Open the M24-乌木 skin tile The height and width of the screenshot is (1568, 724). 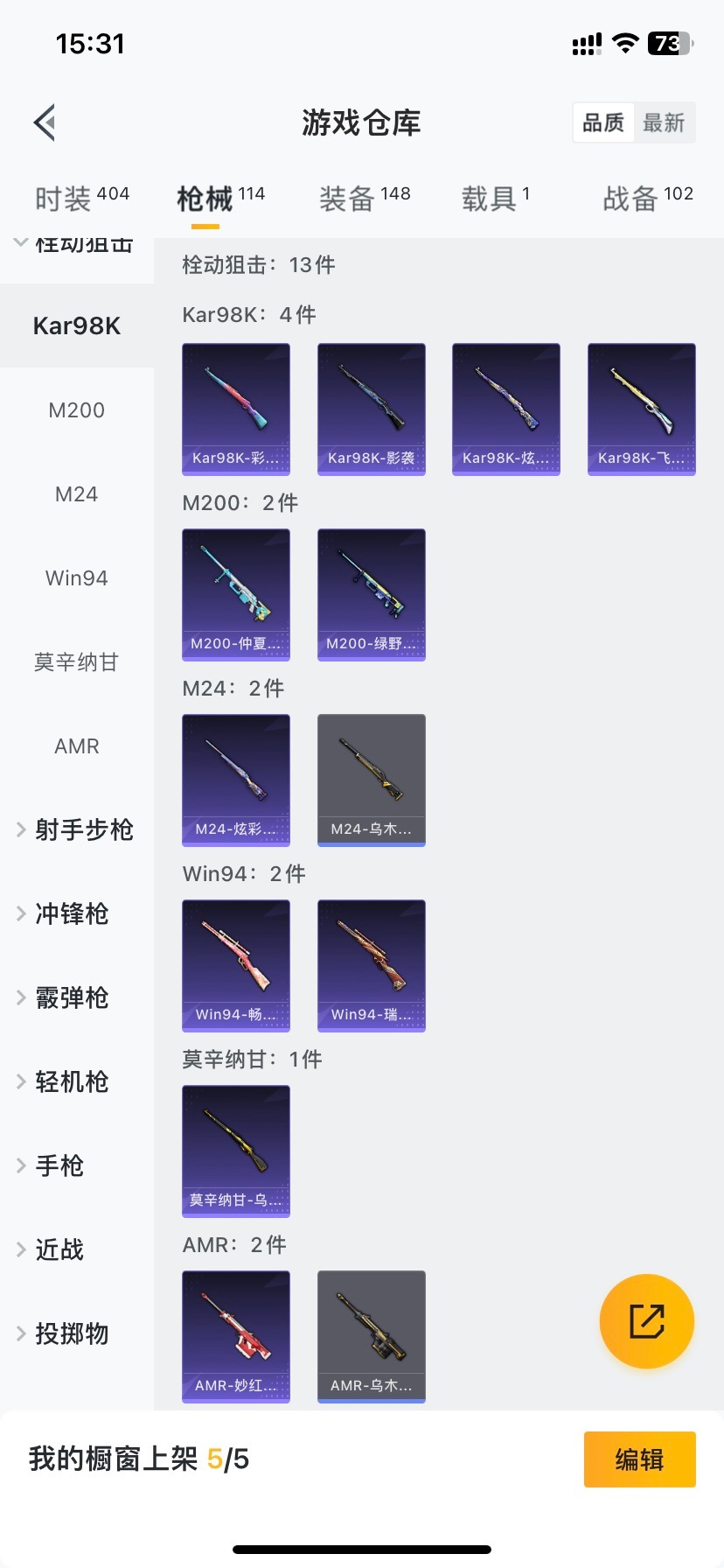click(x=372, y=780)
